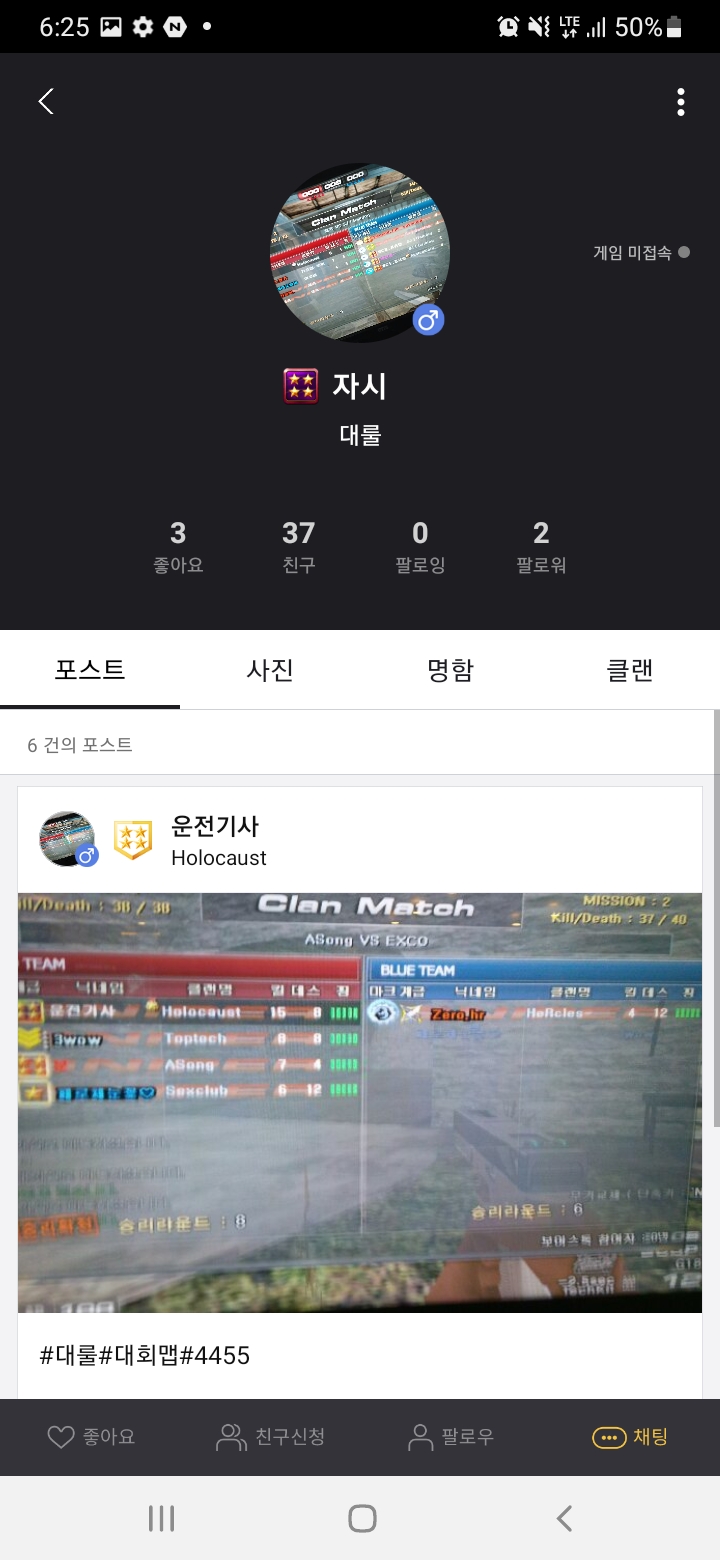Open the Clan Match post image
Screen dimensions: 720x1560
click(x=360, y=1102)
